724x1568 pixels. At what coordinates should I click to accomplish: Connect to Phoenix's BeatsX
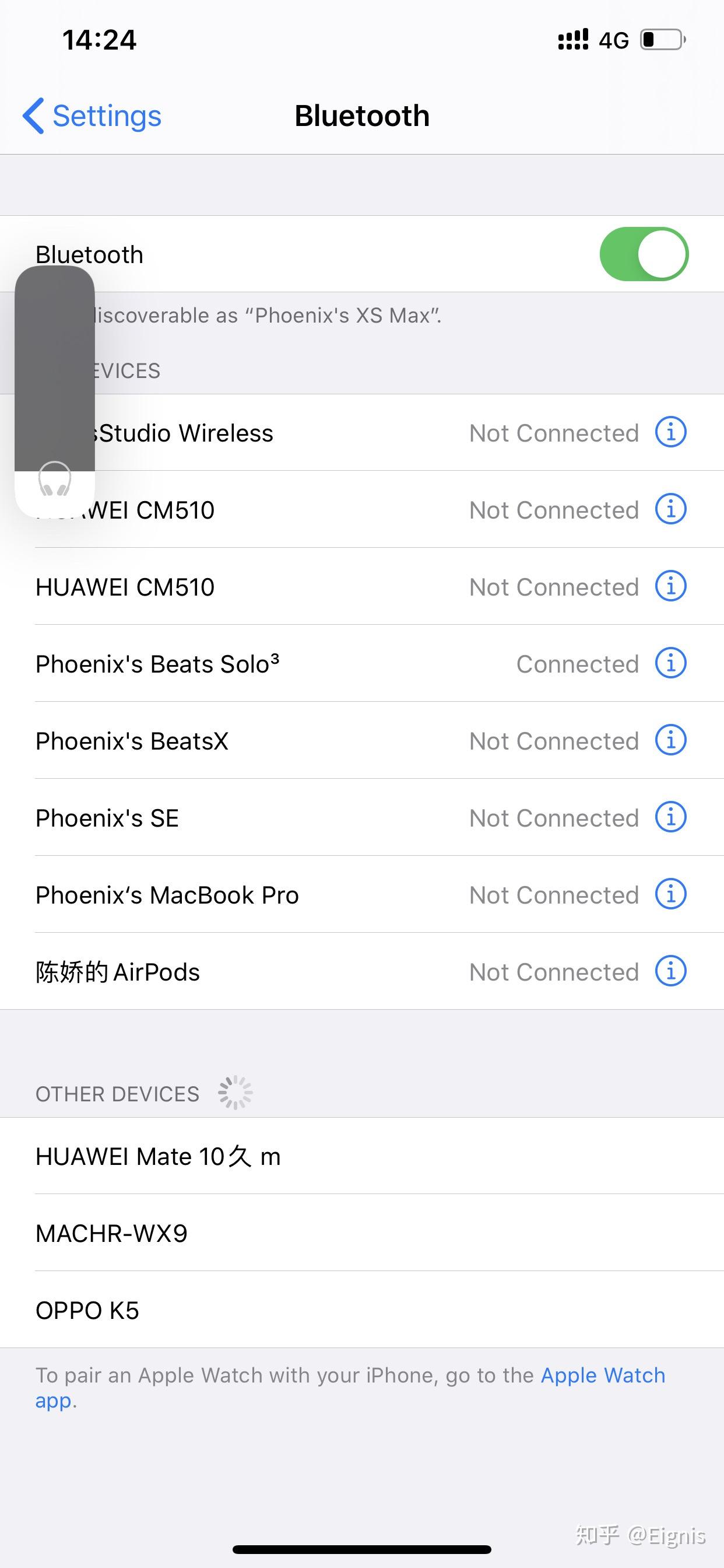(x=362, y=741)
